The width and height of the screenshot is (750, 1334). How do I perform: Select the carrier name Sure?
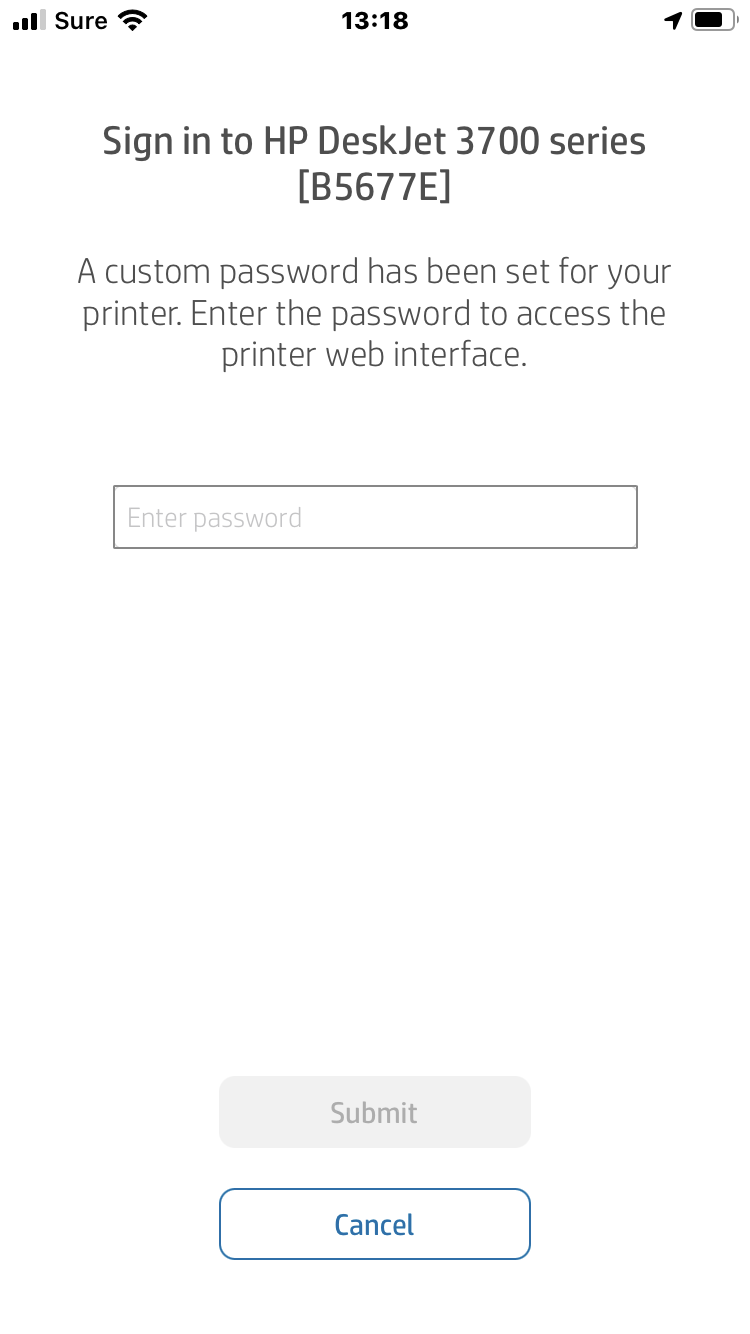(84, 20)
